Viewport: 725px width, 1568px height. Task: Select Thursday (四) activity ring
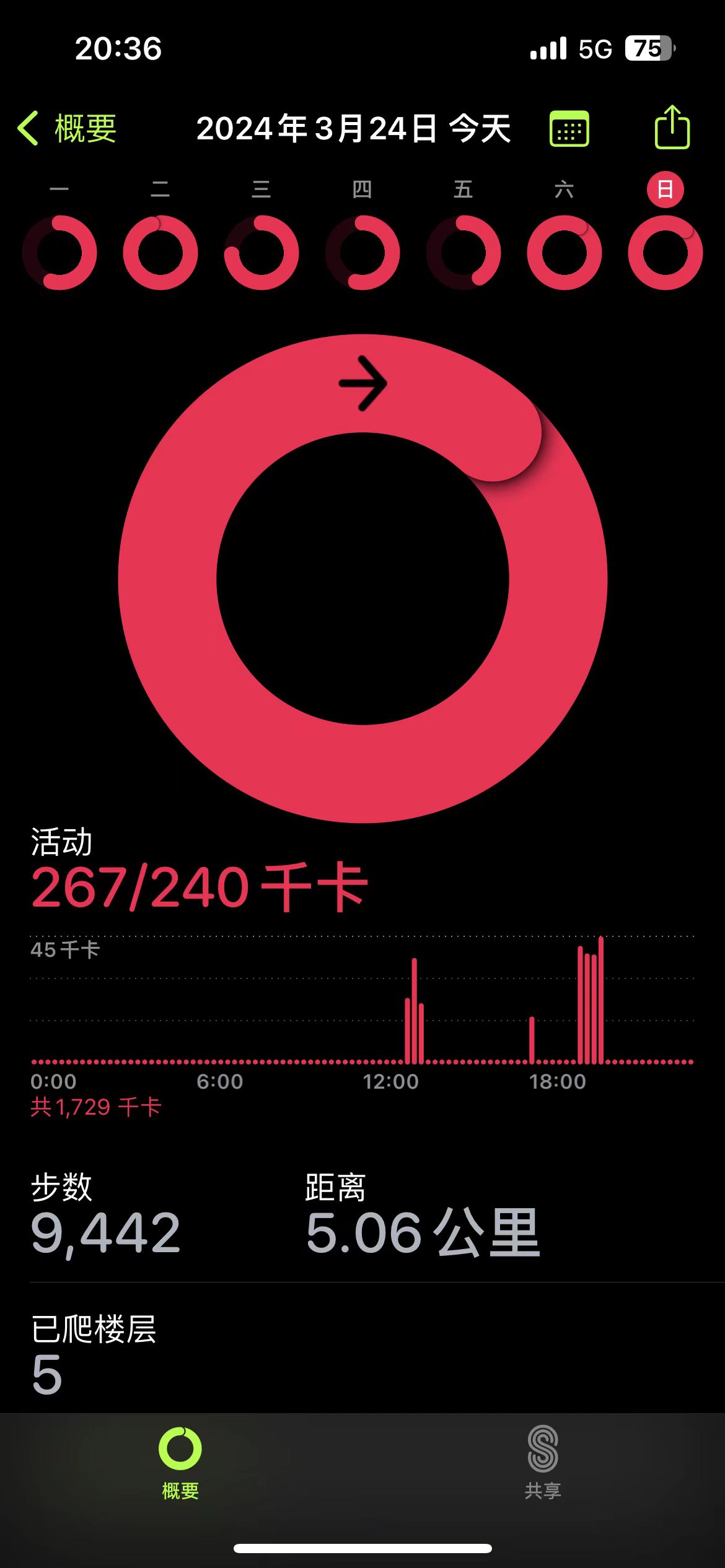[x=362, y=252]
